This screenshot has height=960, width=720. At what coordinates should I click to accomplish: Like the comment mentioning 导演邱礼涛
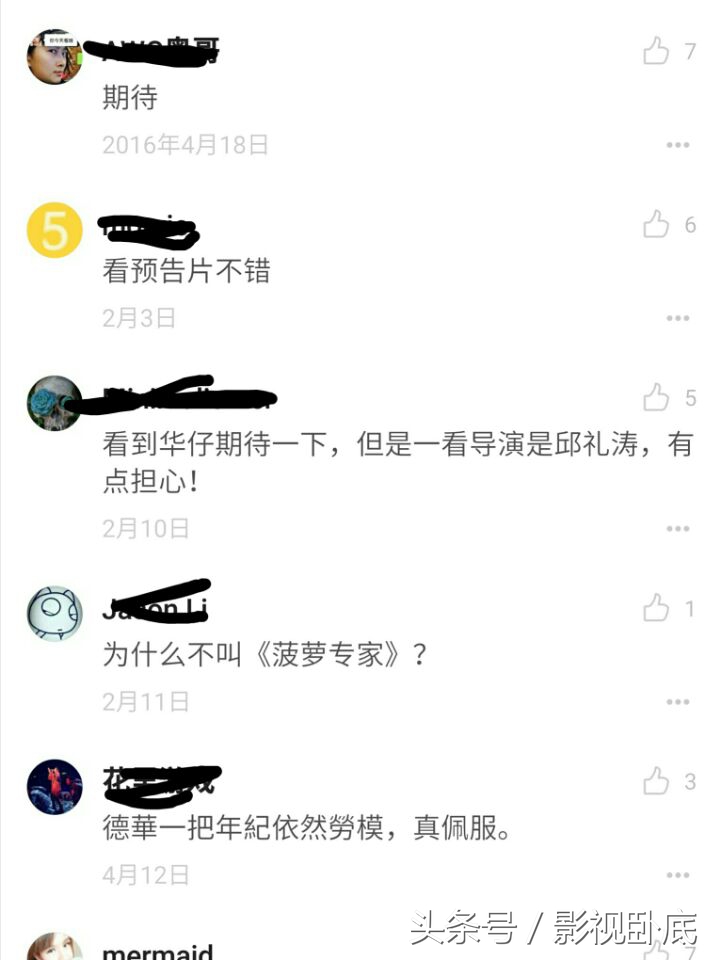pos(657,397)
